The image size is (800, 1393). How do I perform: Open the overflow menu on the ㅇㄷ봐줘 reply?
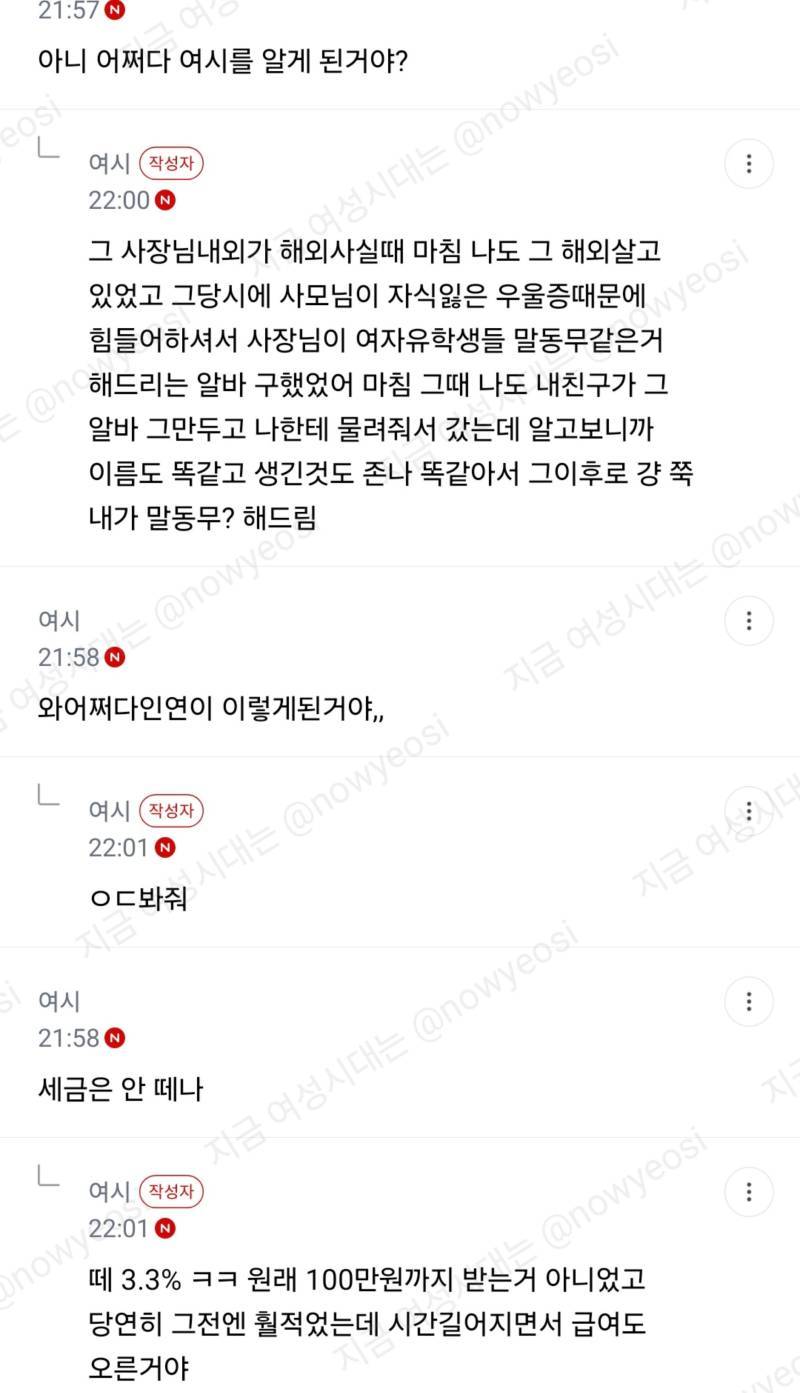click(x=750, y=811)
